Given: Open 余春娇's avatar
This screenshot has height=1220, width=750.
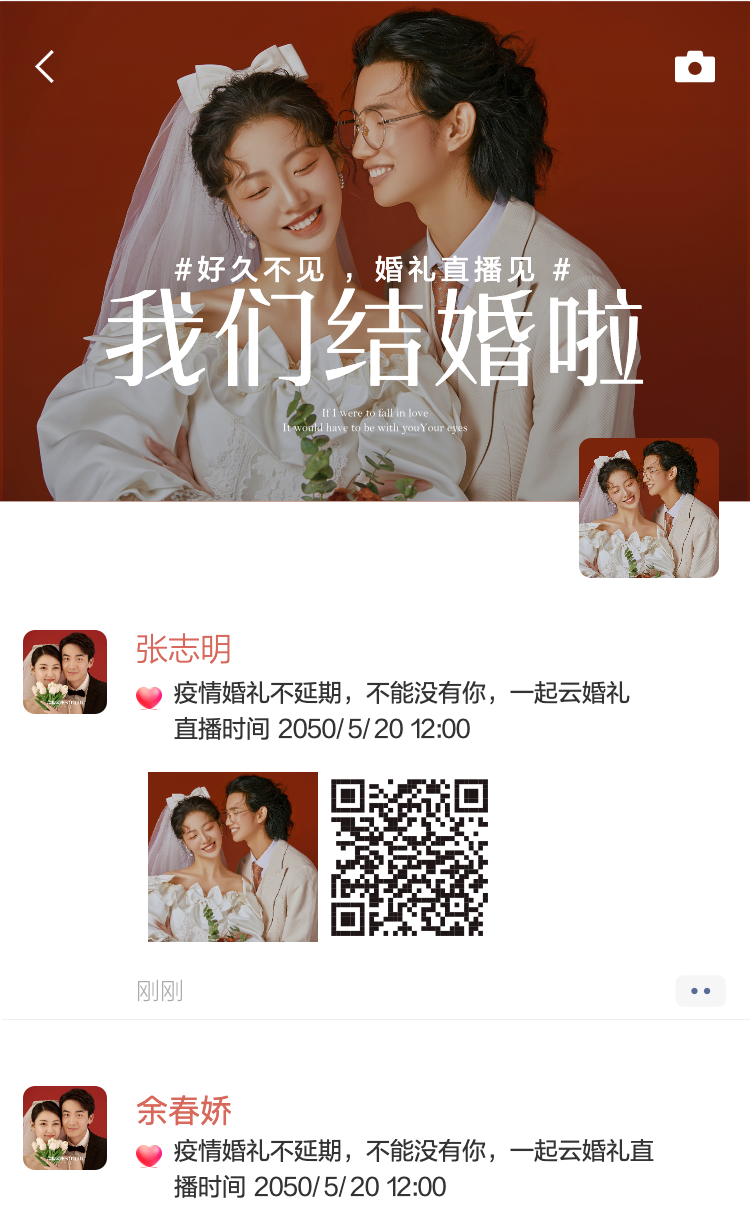Looking at the screenshot, I should (x=65, y=1128).
